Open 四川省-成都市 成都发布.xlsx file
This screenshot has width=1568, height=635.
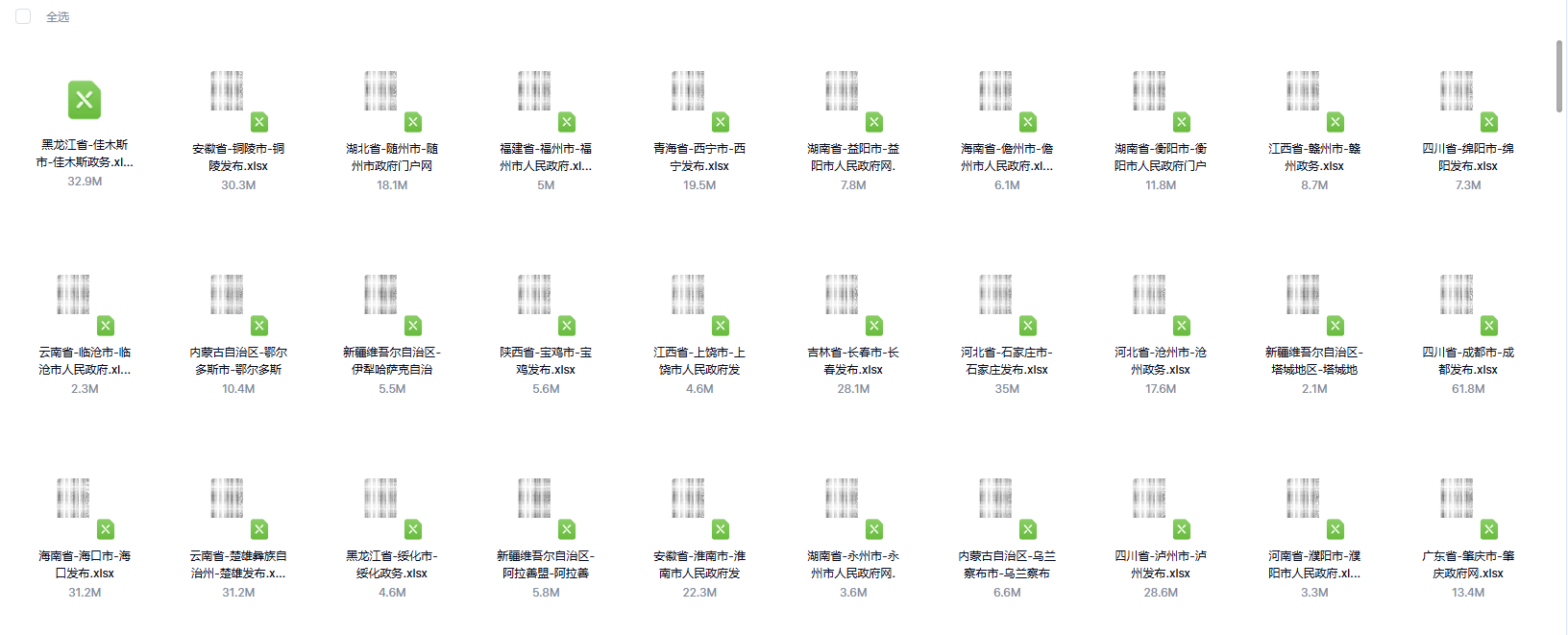1468,305
